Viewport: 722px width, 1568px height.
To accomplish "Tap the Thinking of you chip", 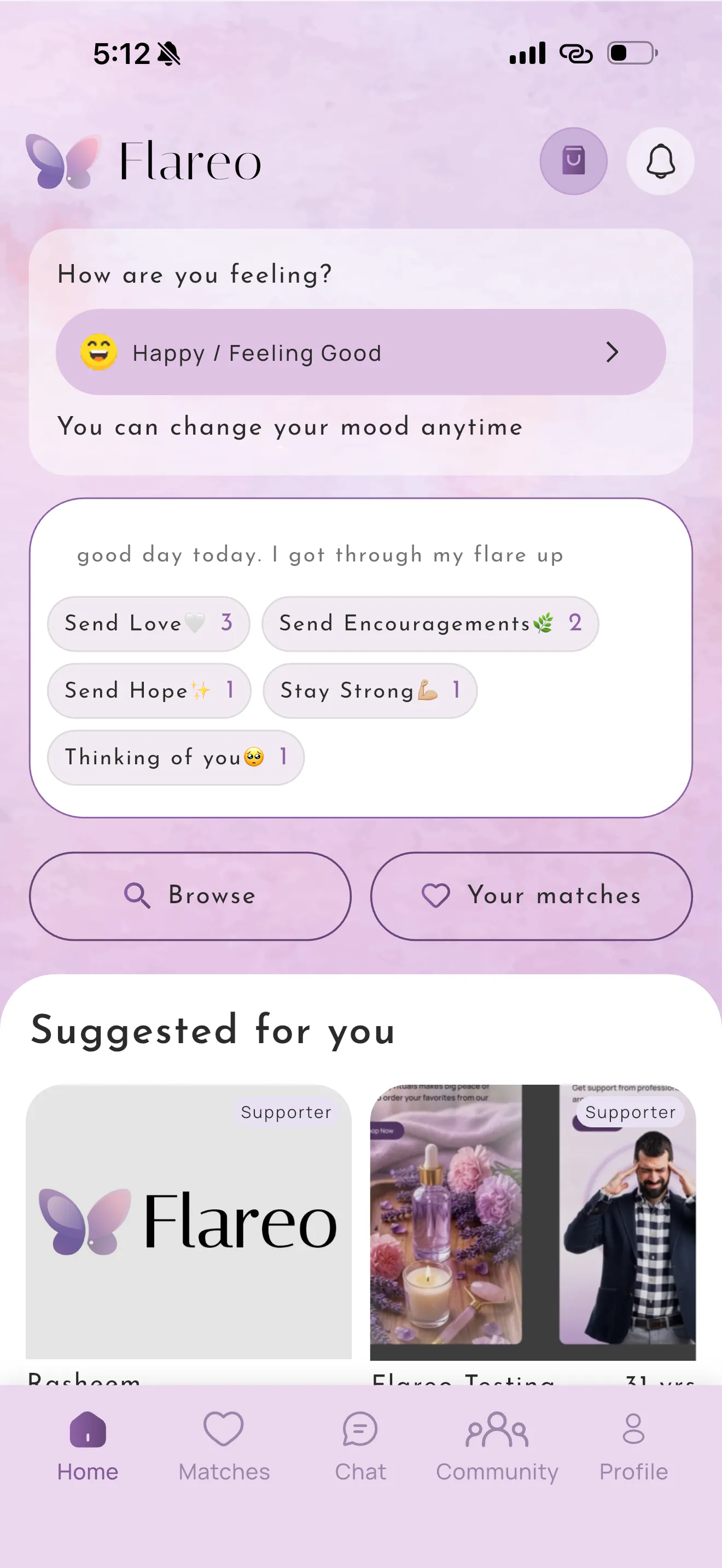I will tap(176, 757).
